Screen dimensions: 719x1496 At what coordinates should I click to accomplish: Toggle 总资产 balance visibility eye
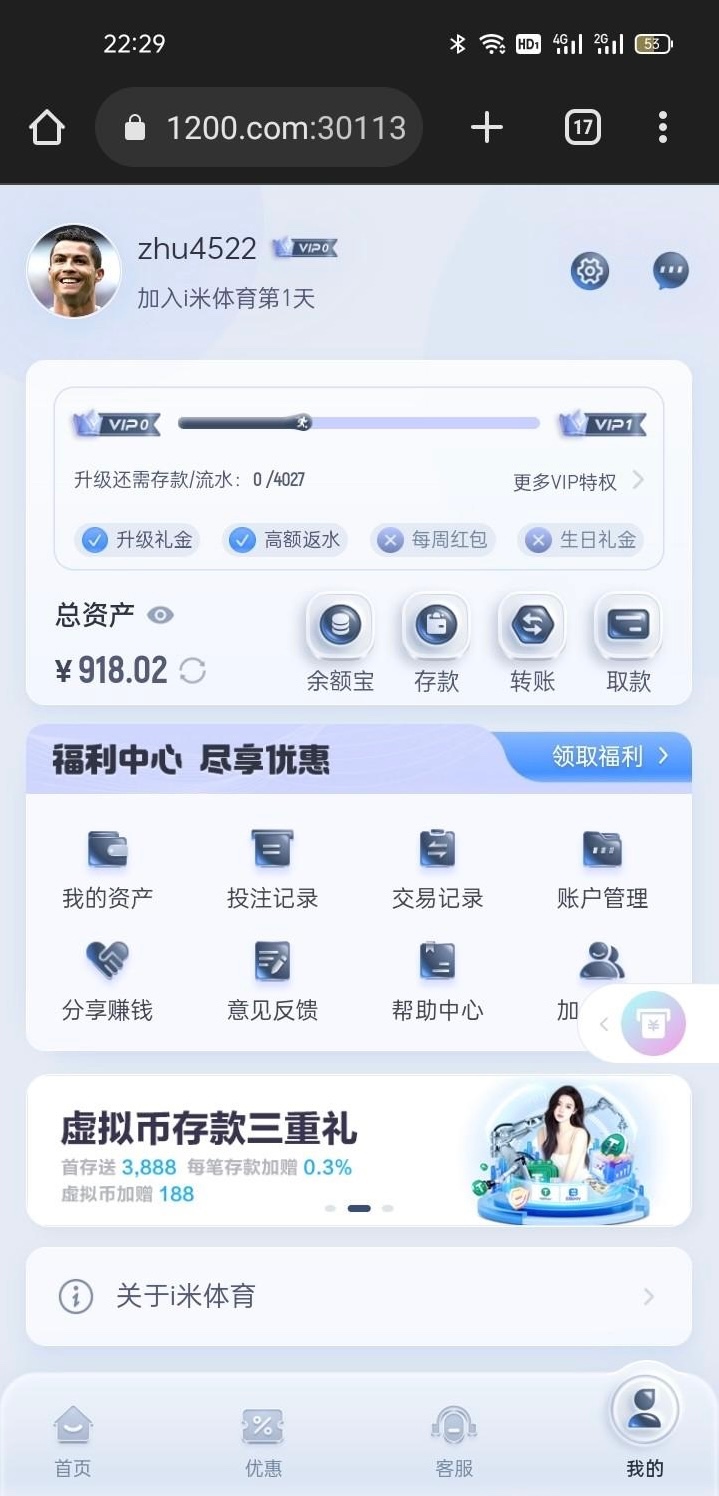click(160, 615)
